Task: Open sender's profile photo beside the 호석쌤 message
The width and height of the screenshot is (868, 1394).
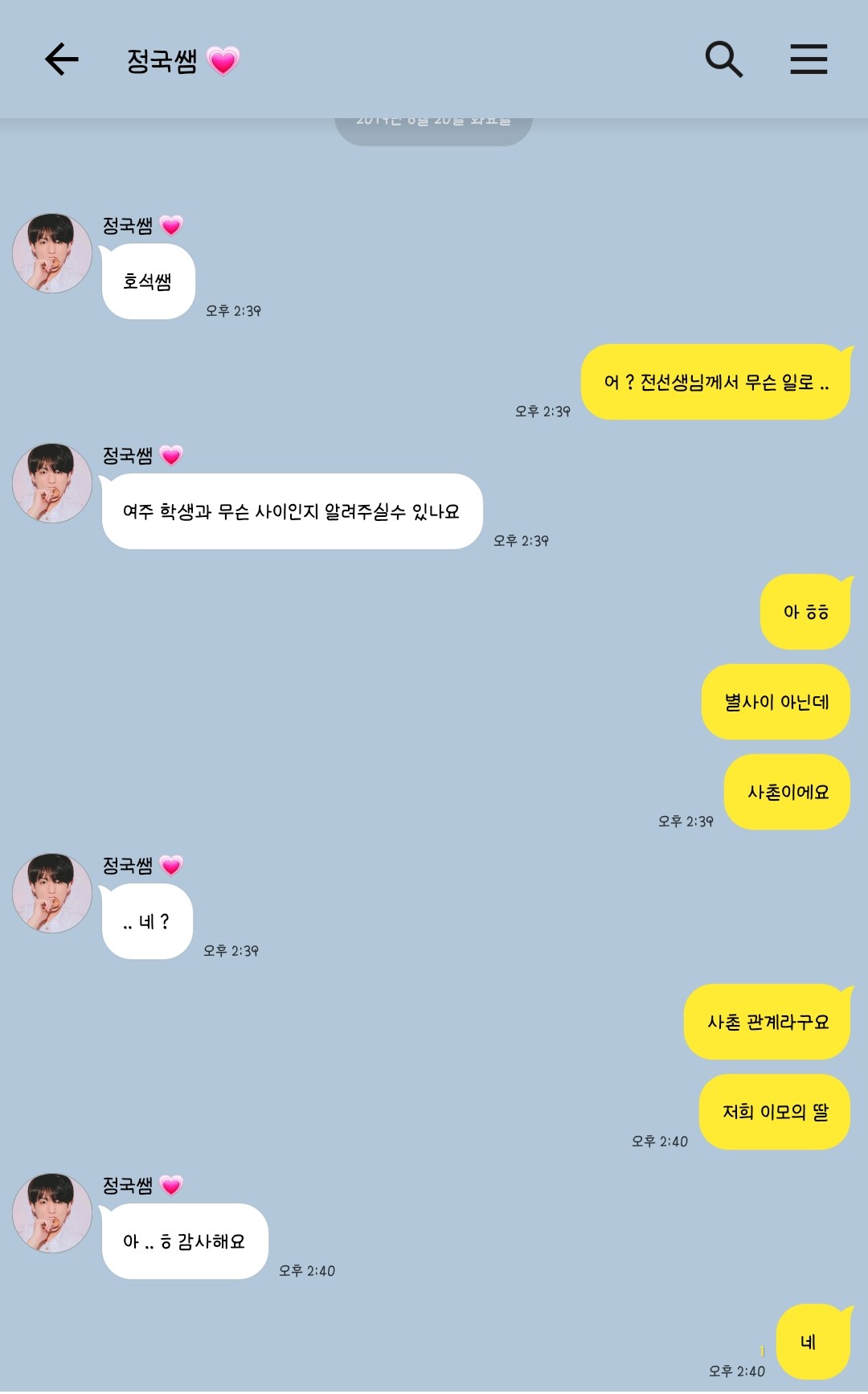Action: (x=52, y=253)
